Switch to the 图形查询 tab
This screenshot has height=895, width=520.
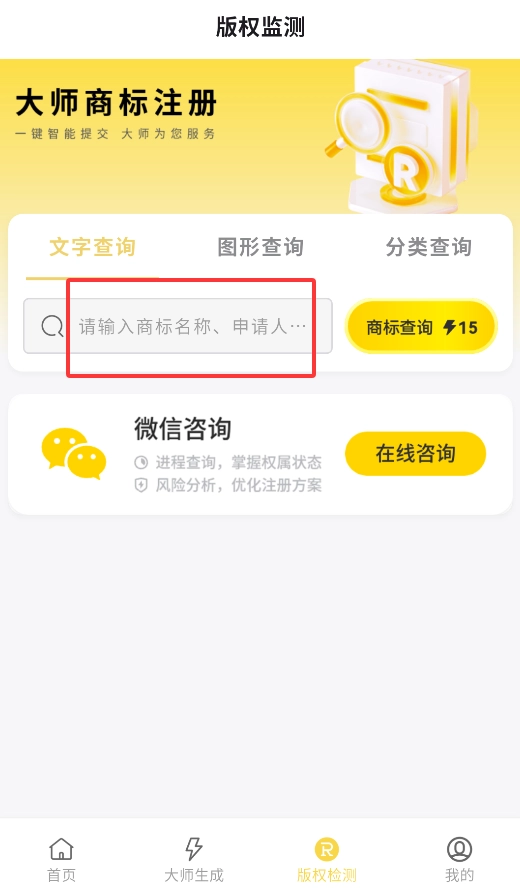pyautogui.click(x=260, y=247)
